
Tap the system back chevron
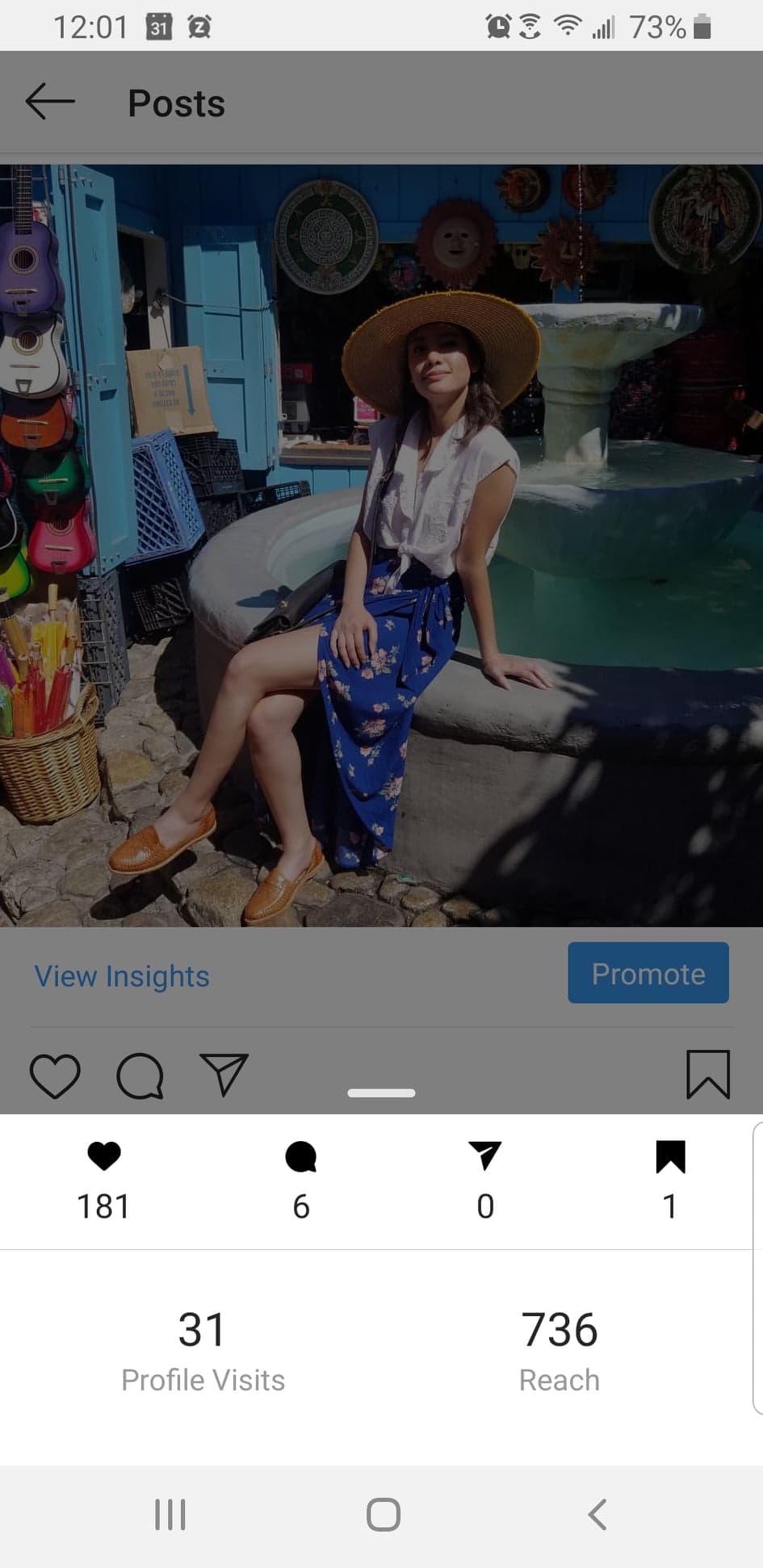click(597, 1515)
